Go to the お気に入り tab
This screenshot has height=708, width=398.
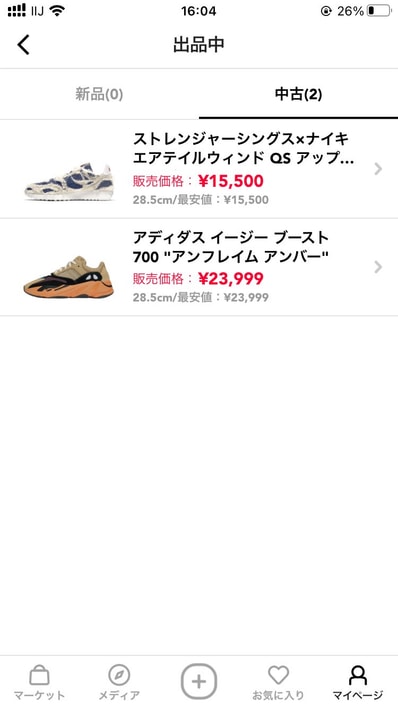278,682
